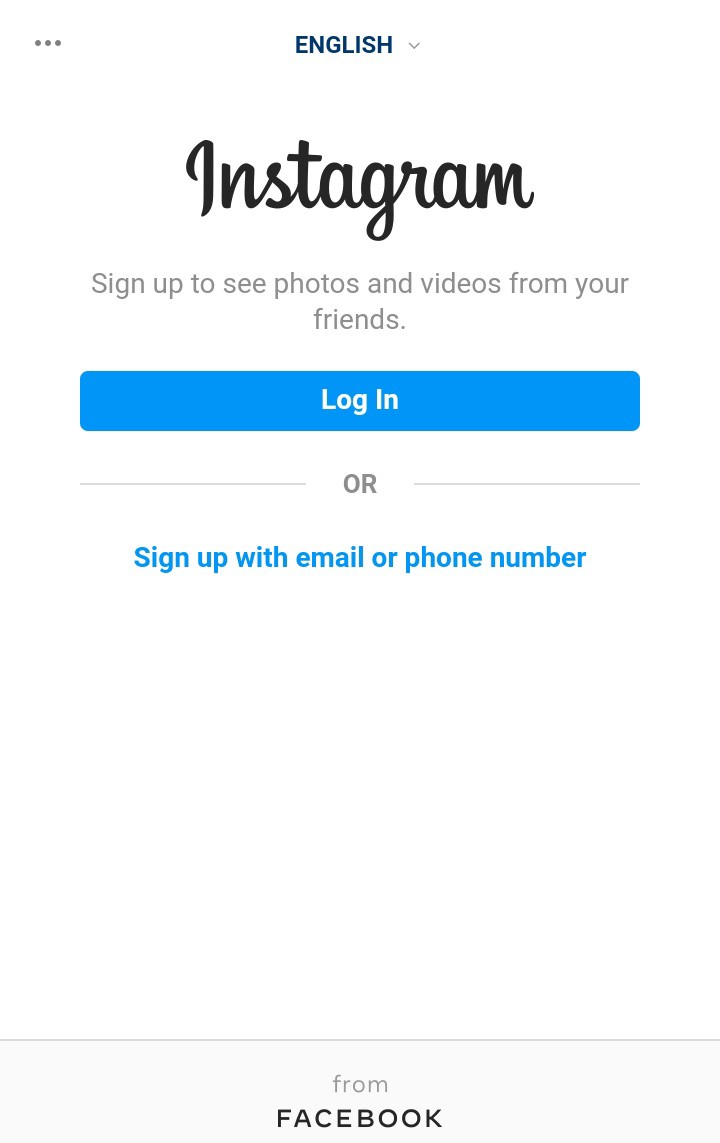Viewport: 720px width, 1143px height.
Task: Sign up with email or phone number
Action: 360,557
